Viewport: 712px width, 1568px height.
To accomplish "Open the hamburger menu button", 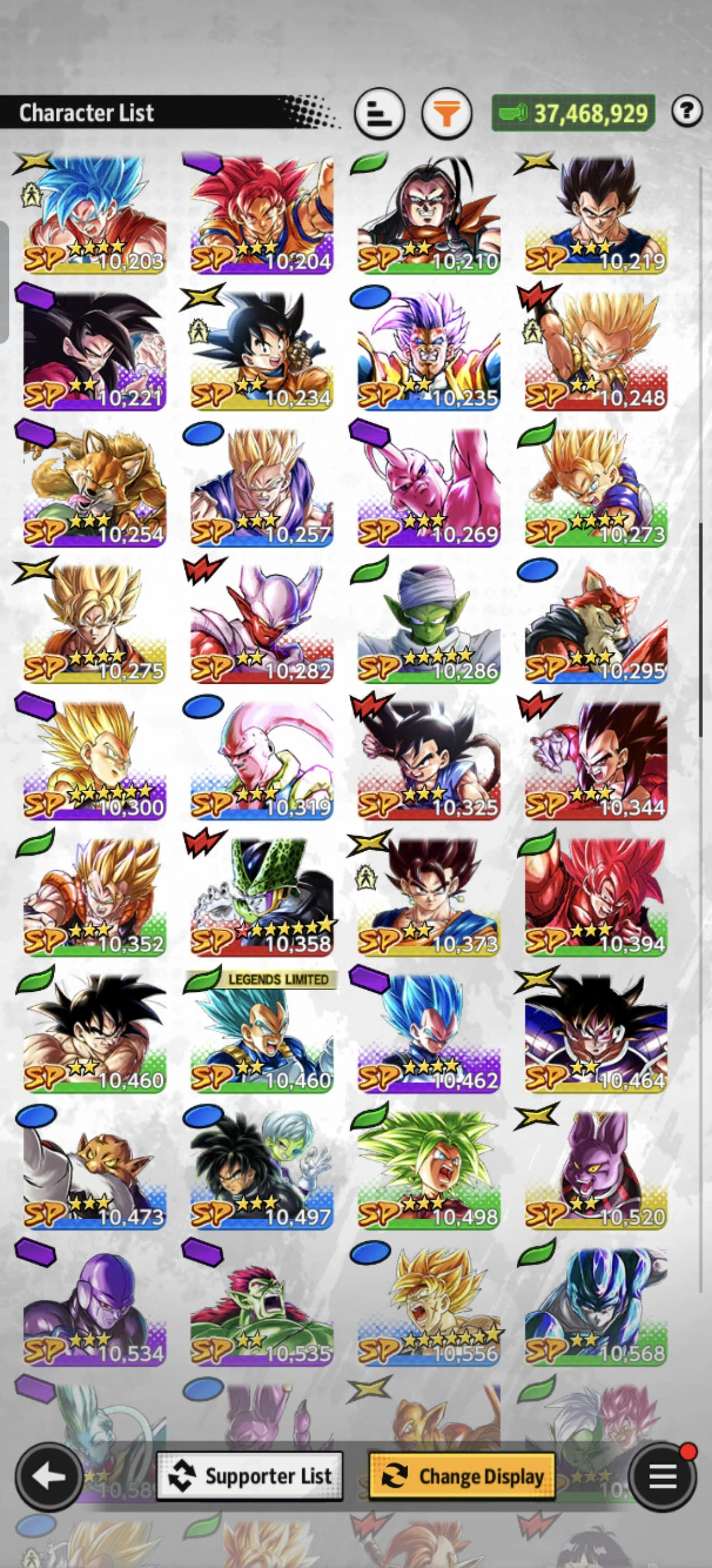I will click(x=662, y=1477).
